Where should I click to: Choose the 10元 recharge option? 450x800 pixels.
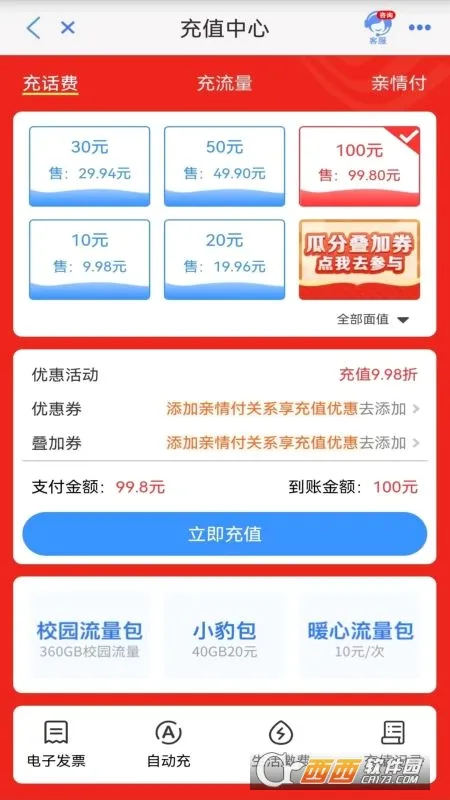pyautogui.click(x=90, y=259)
